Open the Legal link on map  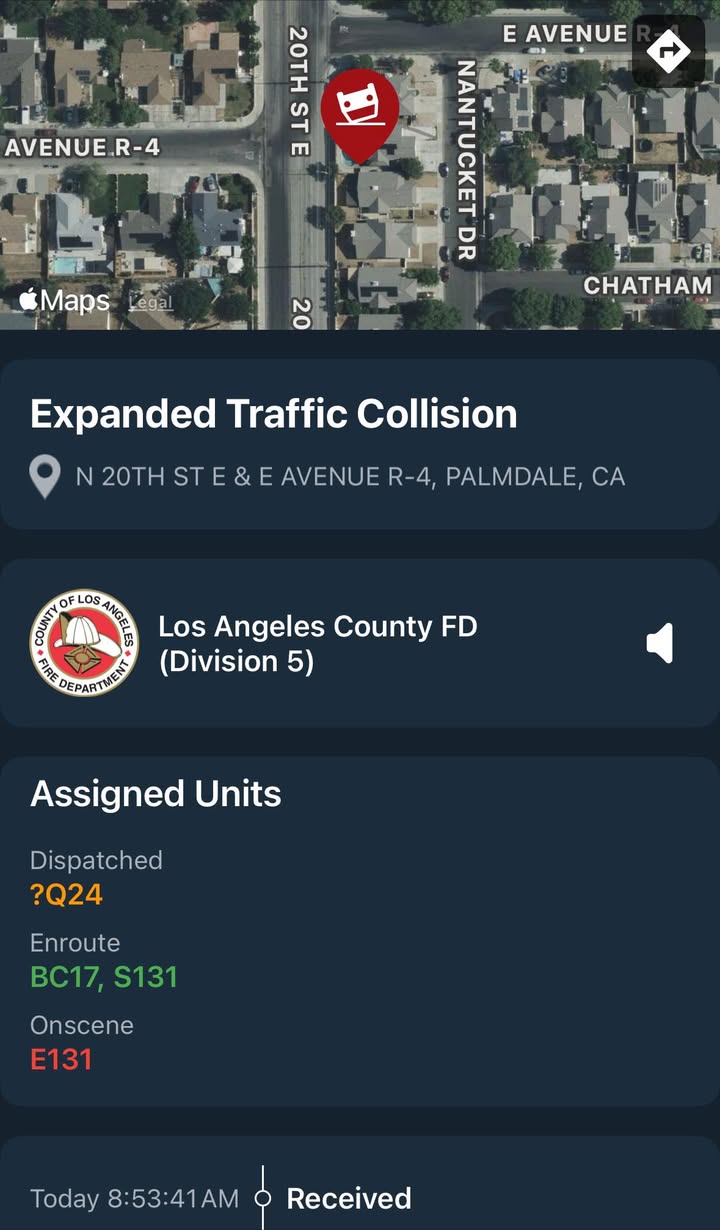pos(151,301)
